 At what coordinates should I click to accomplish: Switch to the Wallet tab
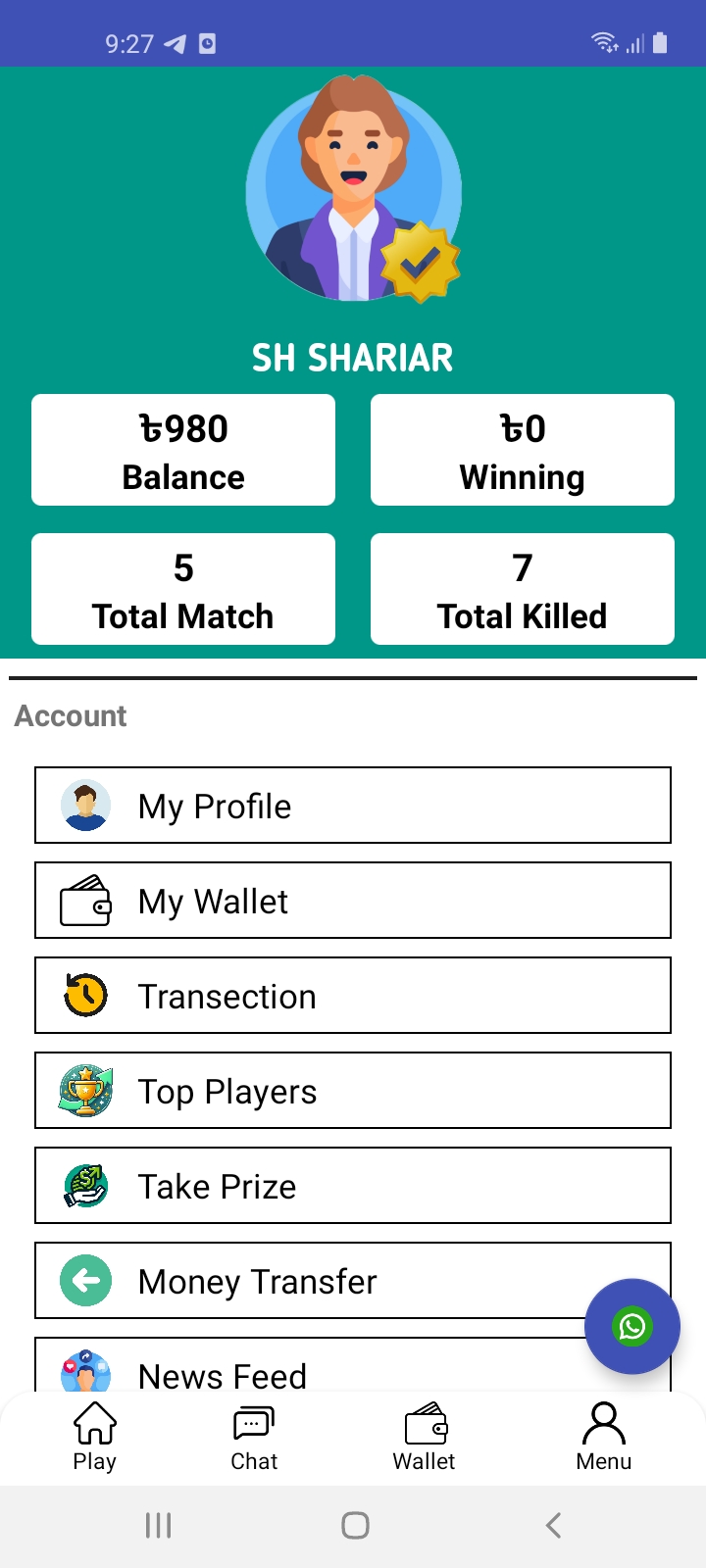tap(425, 1437)
